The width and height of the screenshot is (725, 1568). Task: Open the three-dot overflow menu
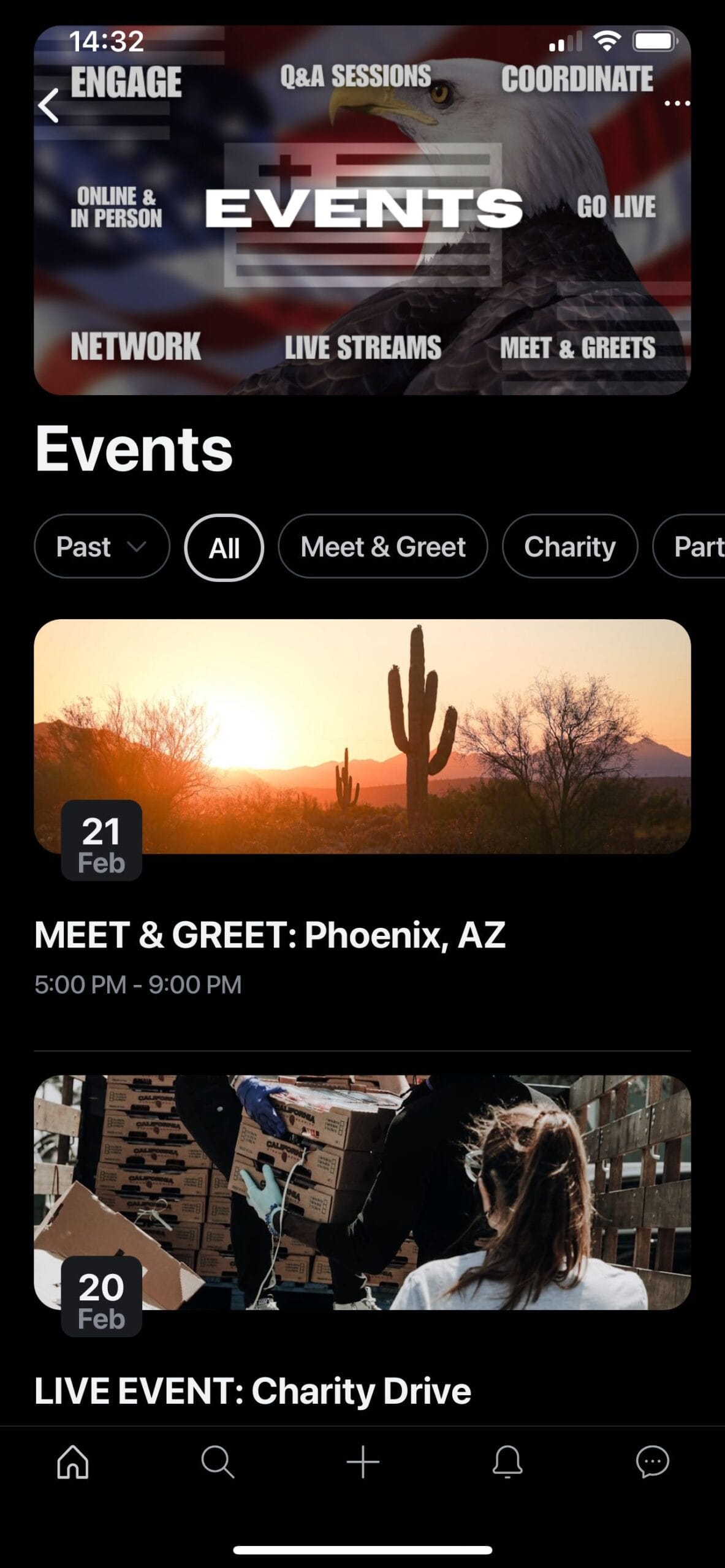(x=677, y=104)
